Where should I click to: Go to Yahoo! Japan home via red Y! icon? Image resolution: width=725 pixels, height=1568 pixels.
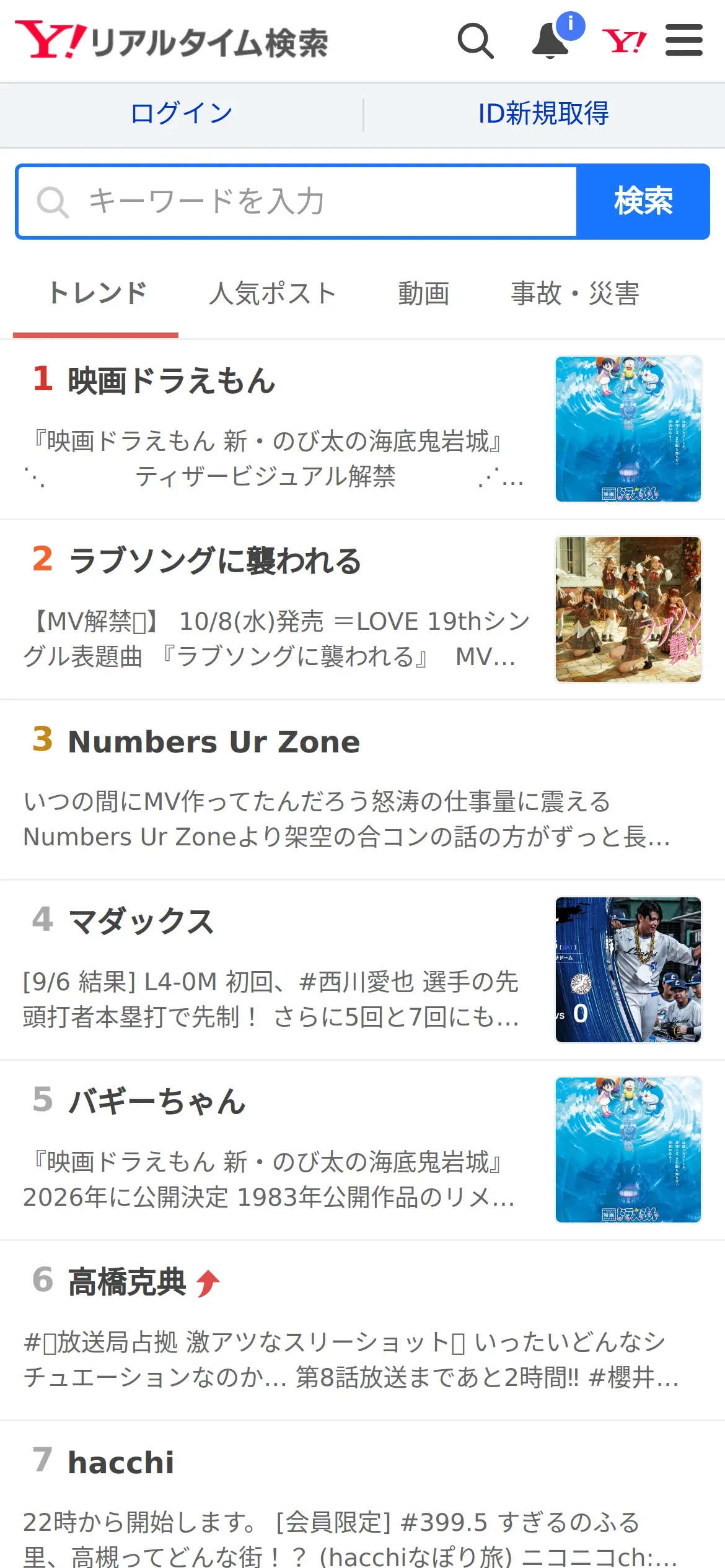click(x=624, y=41)
